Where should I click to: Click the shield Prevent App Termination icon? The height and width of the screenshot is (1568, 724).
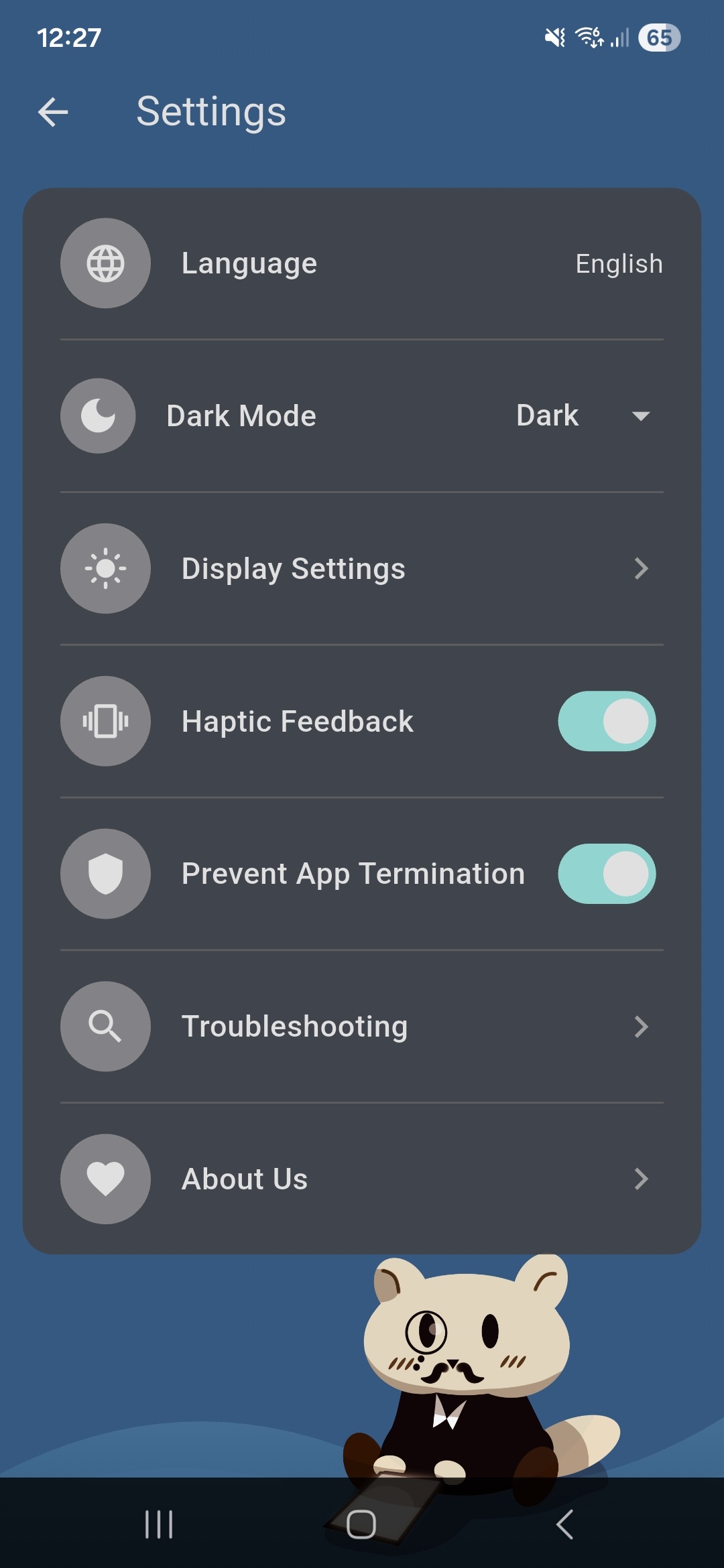pos(105,874)
